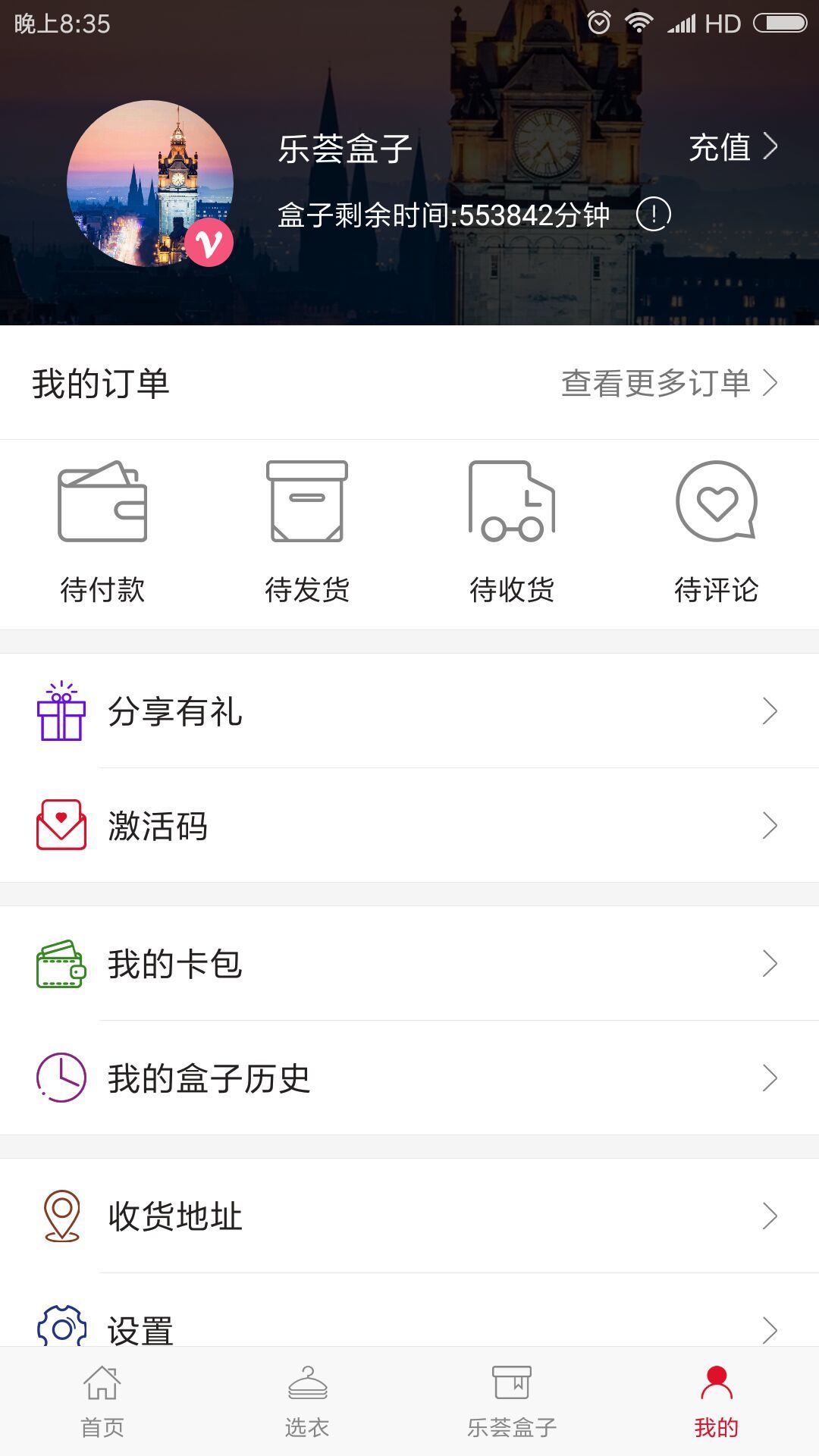Open the 设置 settings row
Viewport: 819px width, 1456px height.
click(x=409, y=1326)
